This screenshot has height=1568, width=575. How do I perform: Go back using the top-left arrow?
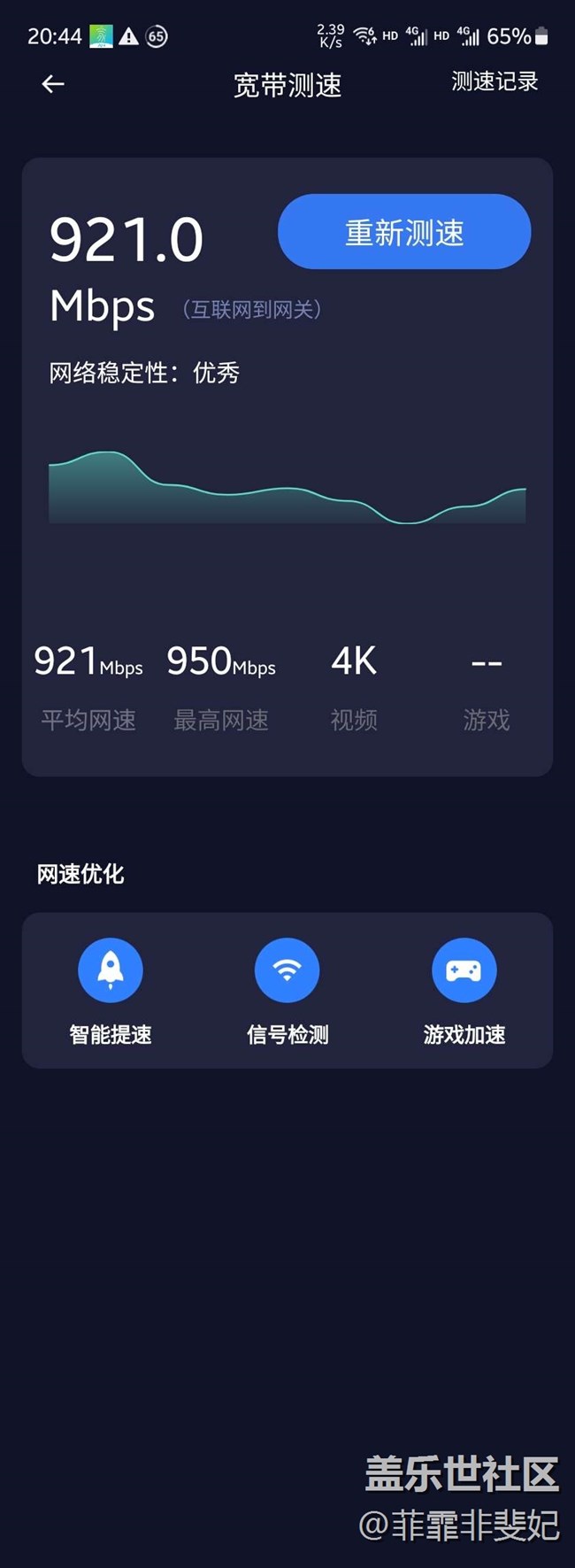53,84
